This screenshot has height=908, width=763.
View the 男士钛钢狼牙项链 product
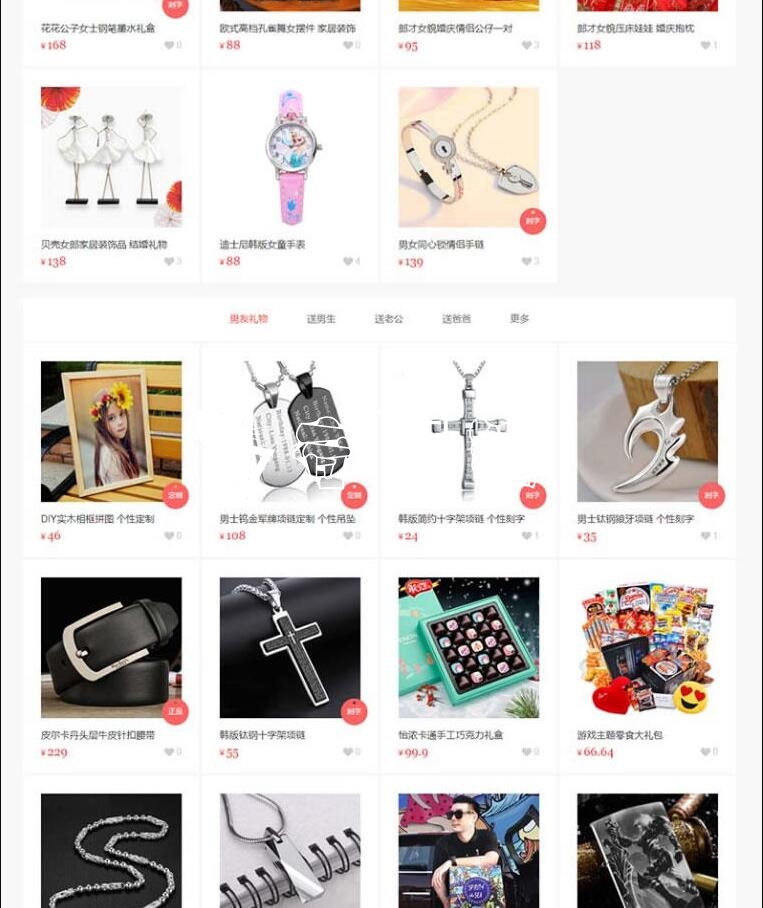tap(647, 431)
